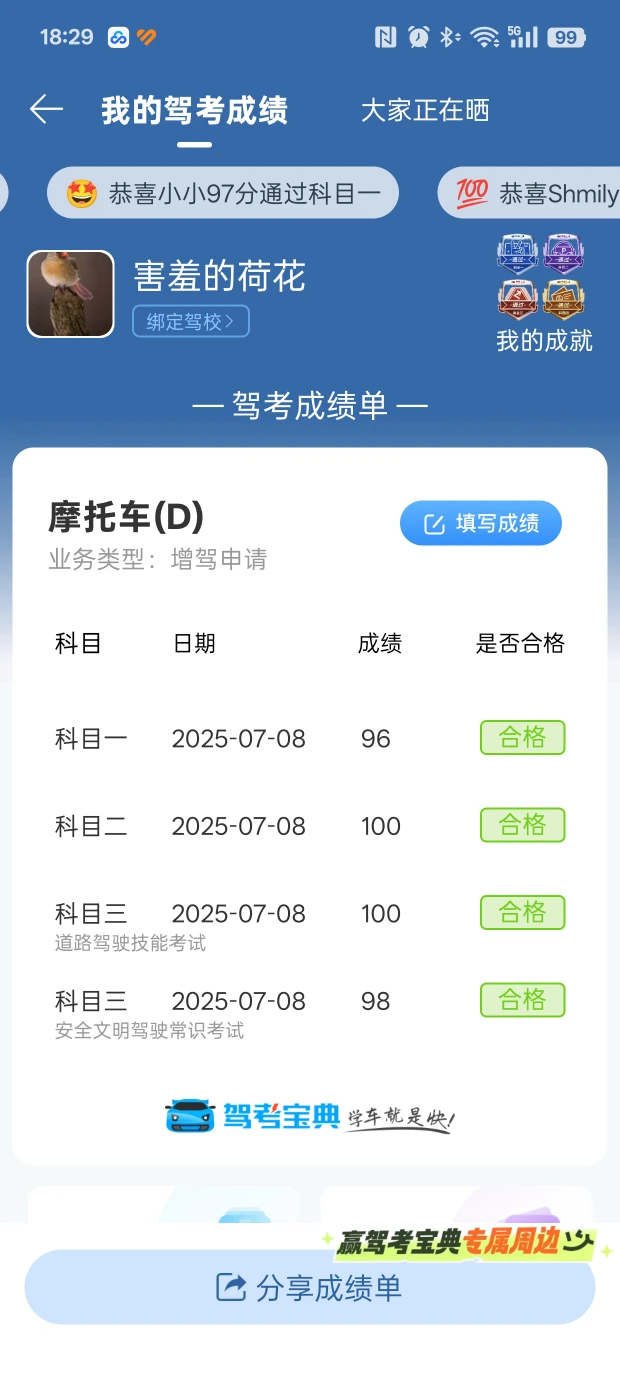Share the score sheet via 分享成绩单
620x1386 pixels.
310,1287
